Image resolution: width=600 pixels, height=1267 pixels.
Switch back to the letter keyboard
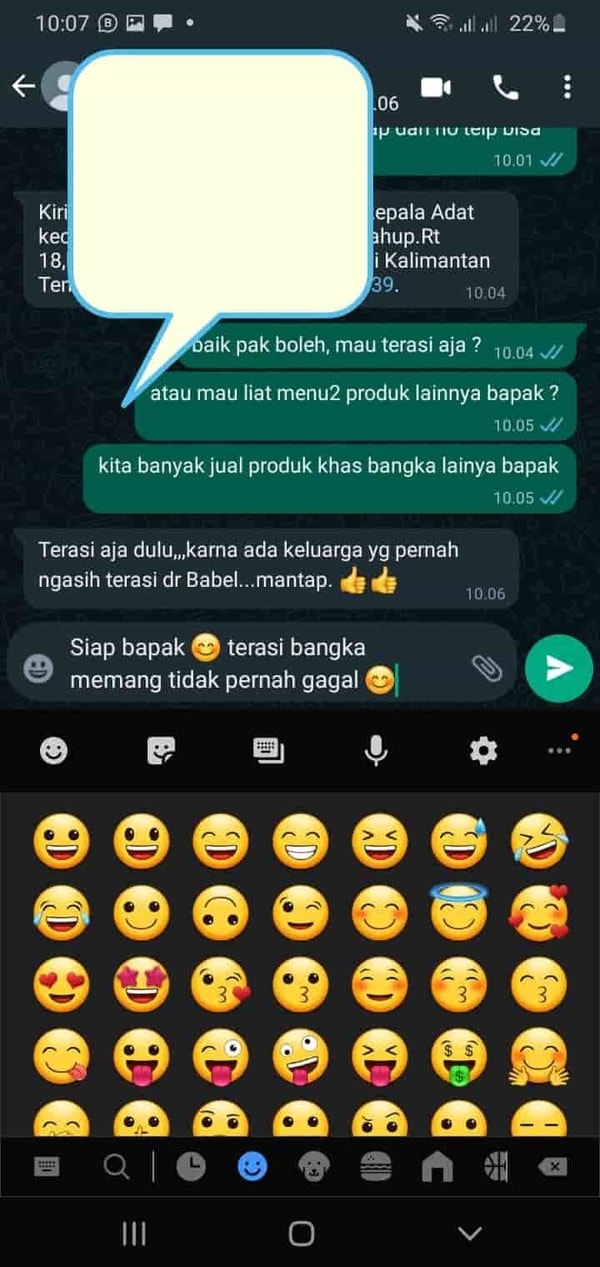point(46,1166)
